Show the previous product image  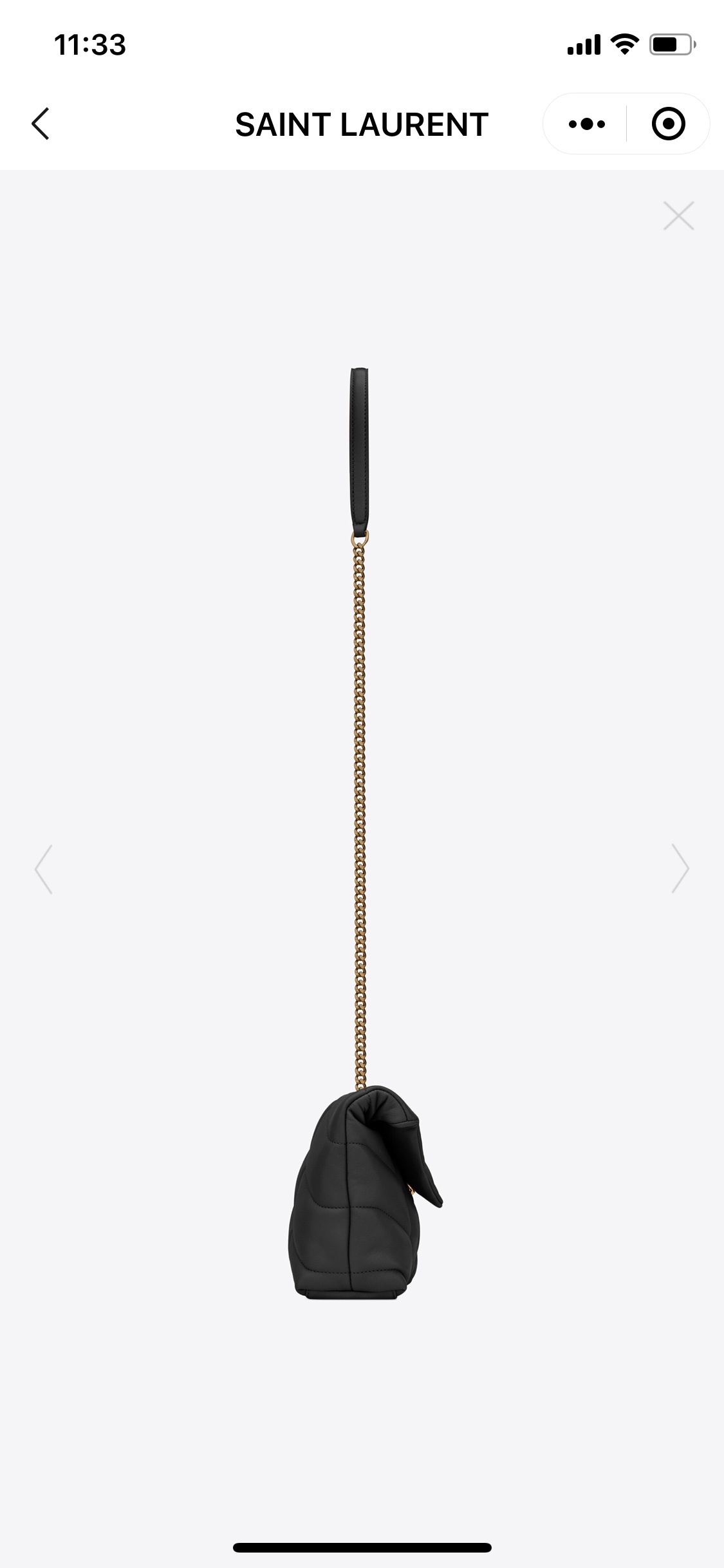pos(43,869)
